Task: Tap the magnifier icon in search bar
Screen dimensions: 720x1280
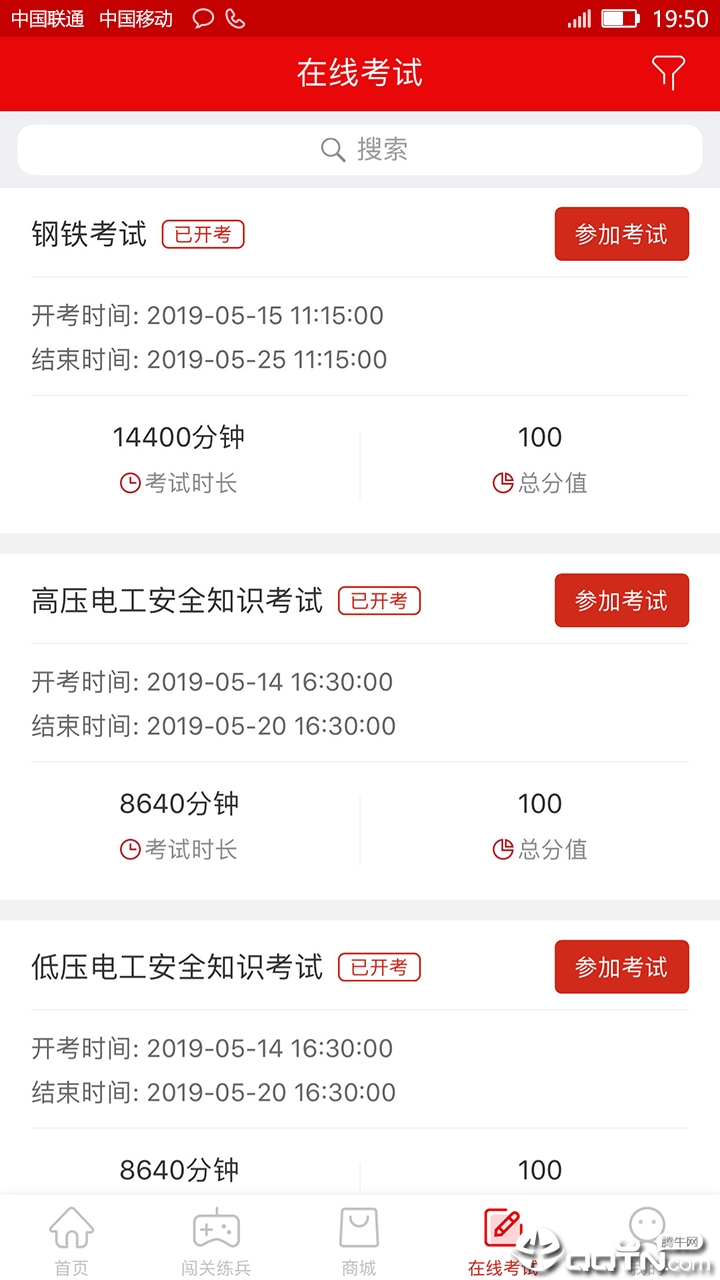Action: [x=333, y=149]
